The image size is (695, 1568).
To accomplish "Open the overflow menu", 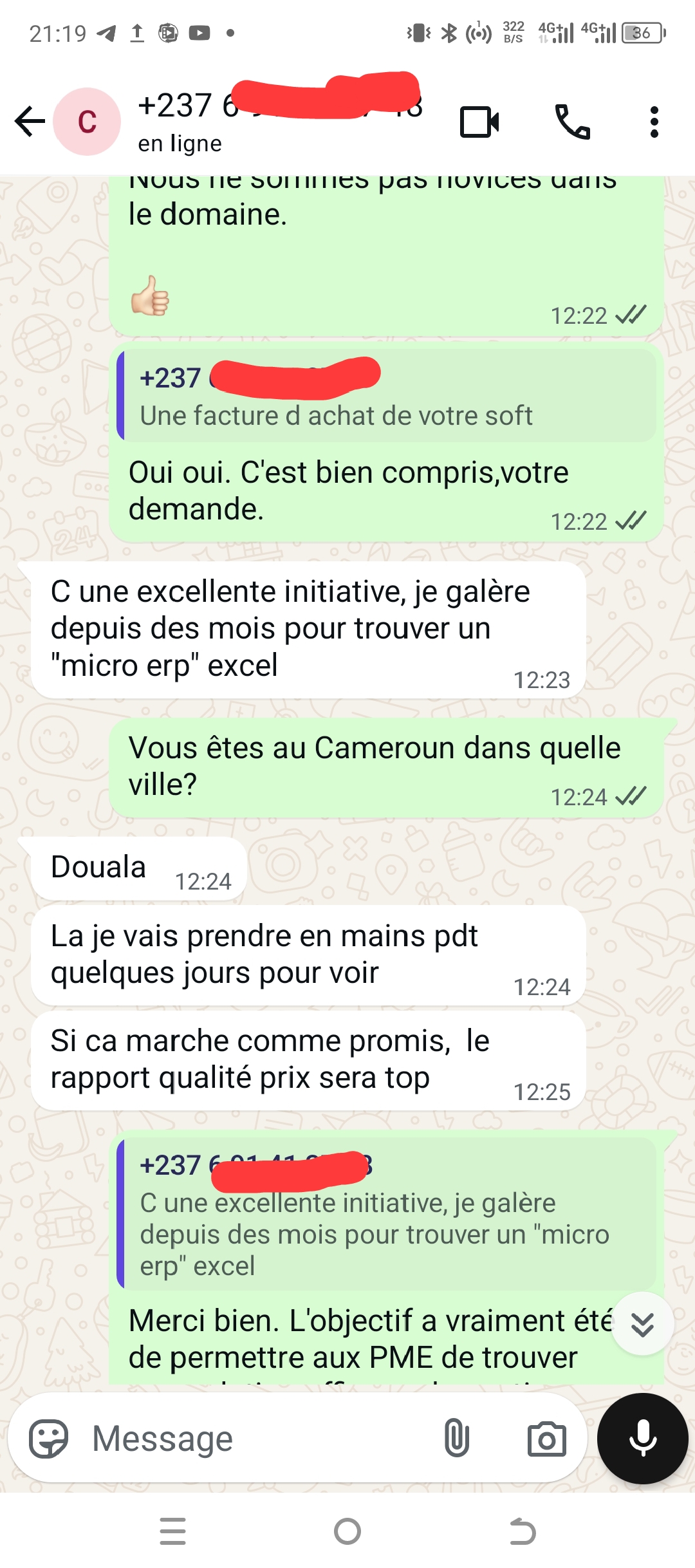I will pyautogui.click(x=654, y=122).
